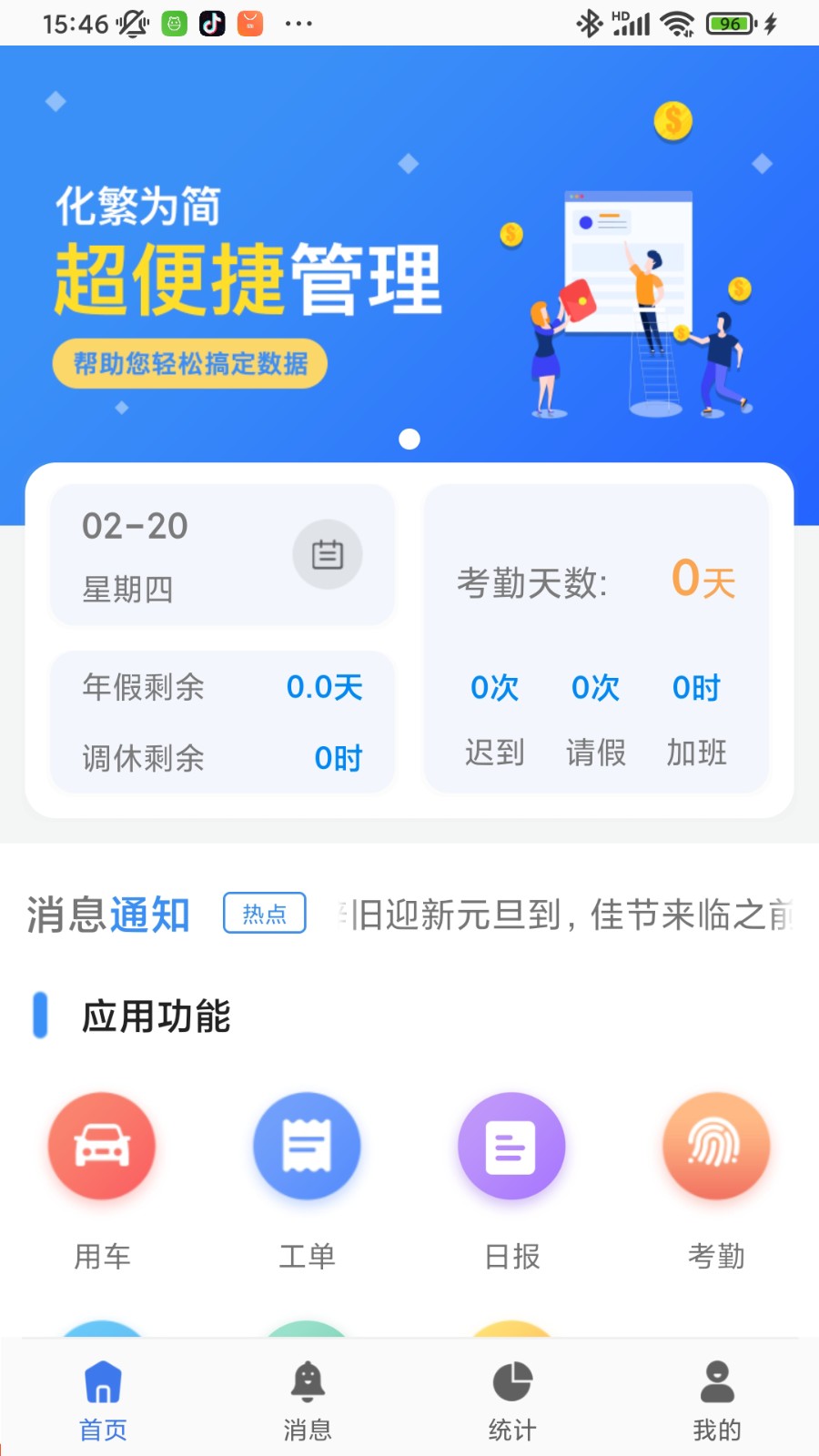This screenshot has width=819, height=1456.
Task: Open 年假剩余 annual leave balance
Action: click(x=222, y=689)
